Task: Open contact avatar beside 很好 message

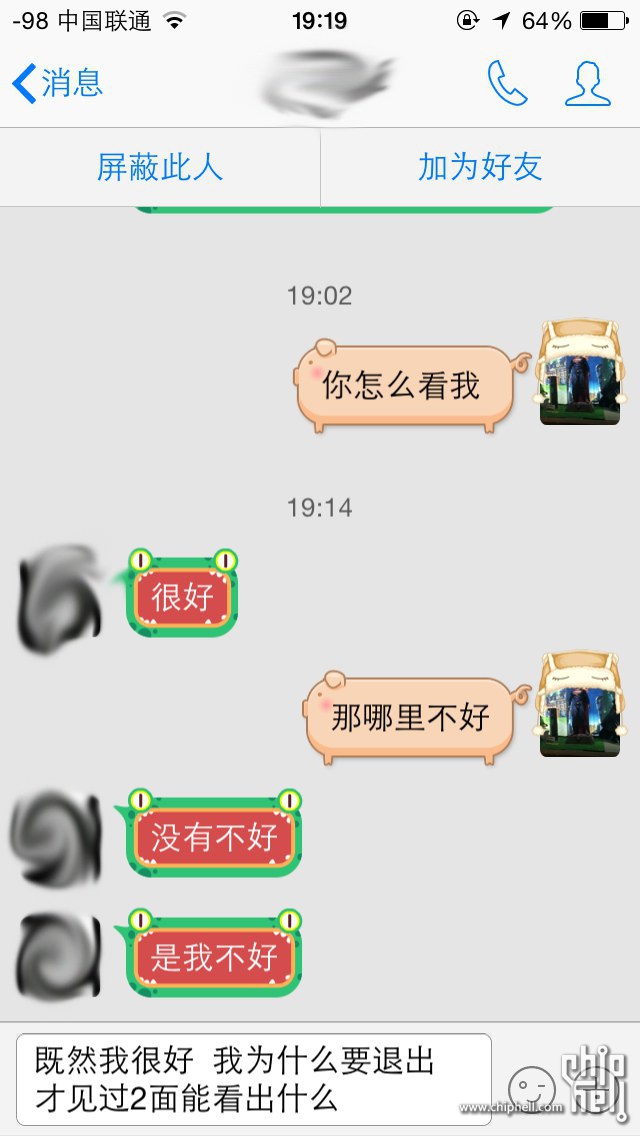Action: coord(62,598)
